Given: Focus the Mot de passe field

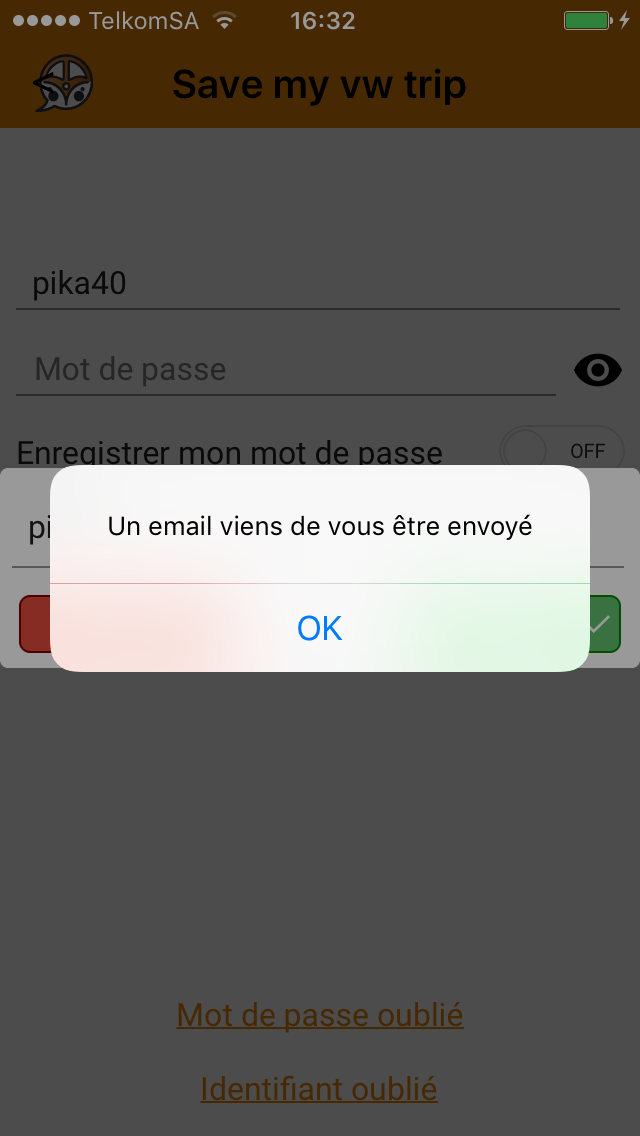Looking at the screenshot, I should point(286,369).
